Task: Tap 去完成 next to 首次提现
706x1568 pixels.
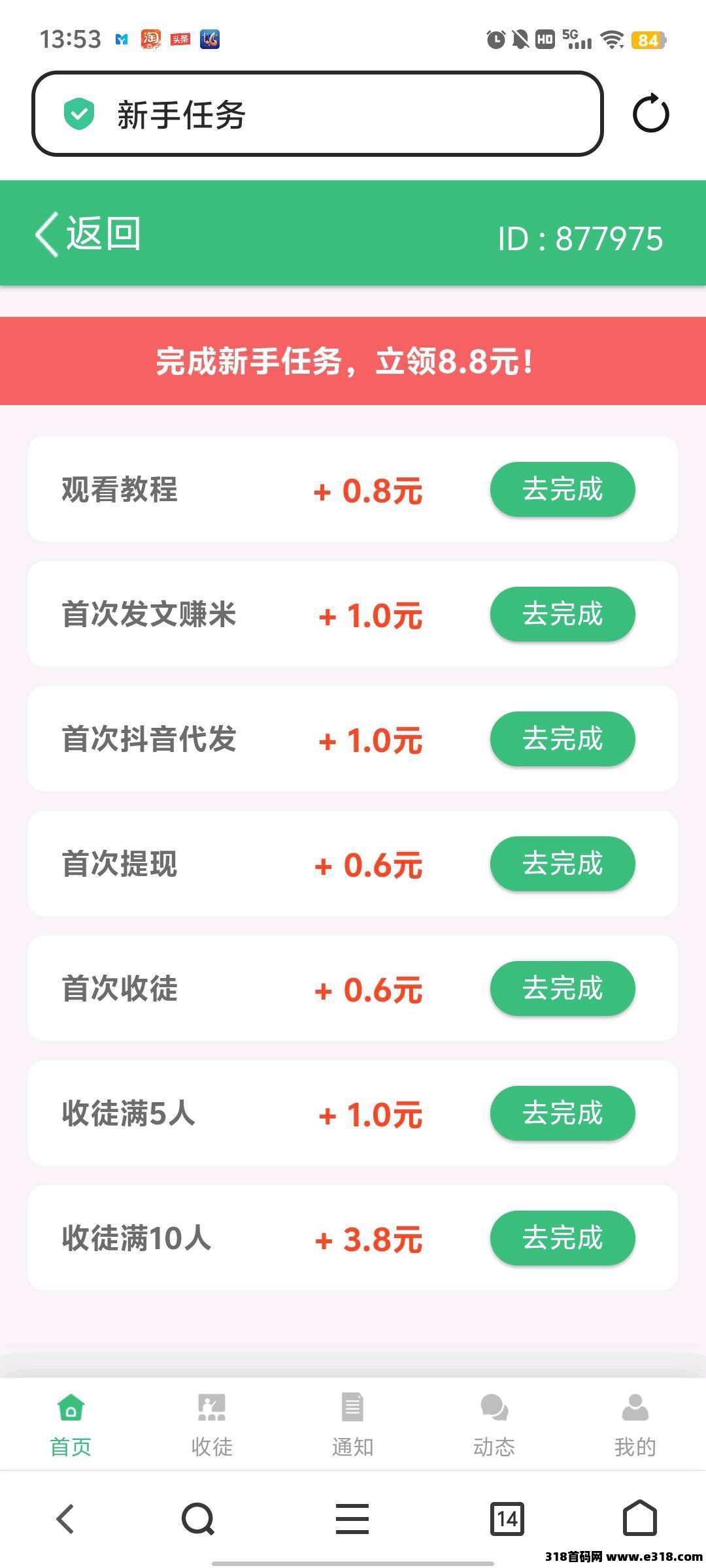Action: (x=562, y=864)
